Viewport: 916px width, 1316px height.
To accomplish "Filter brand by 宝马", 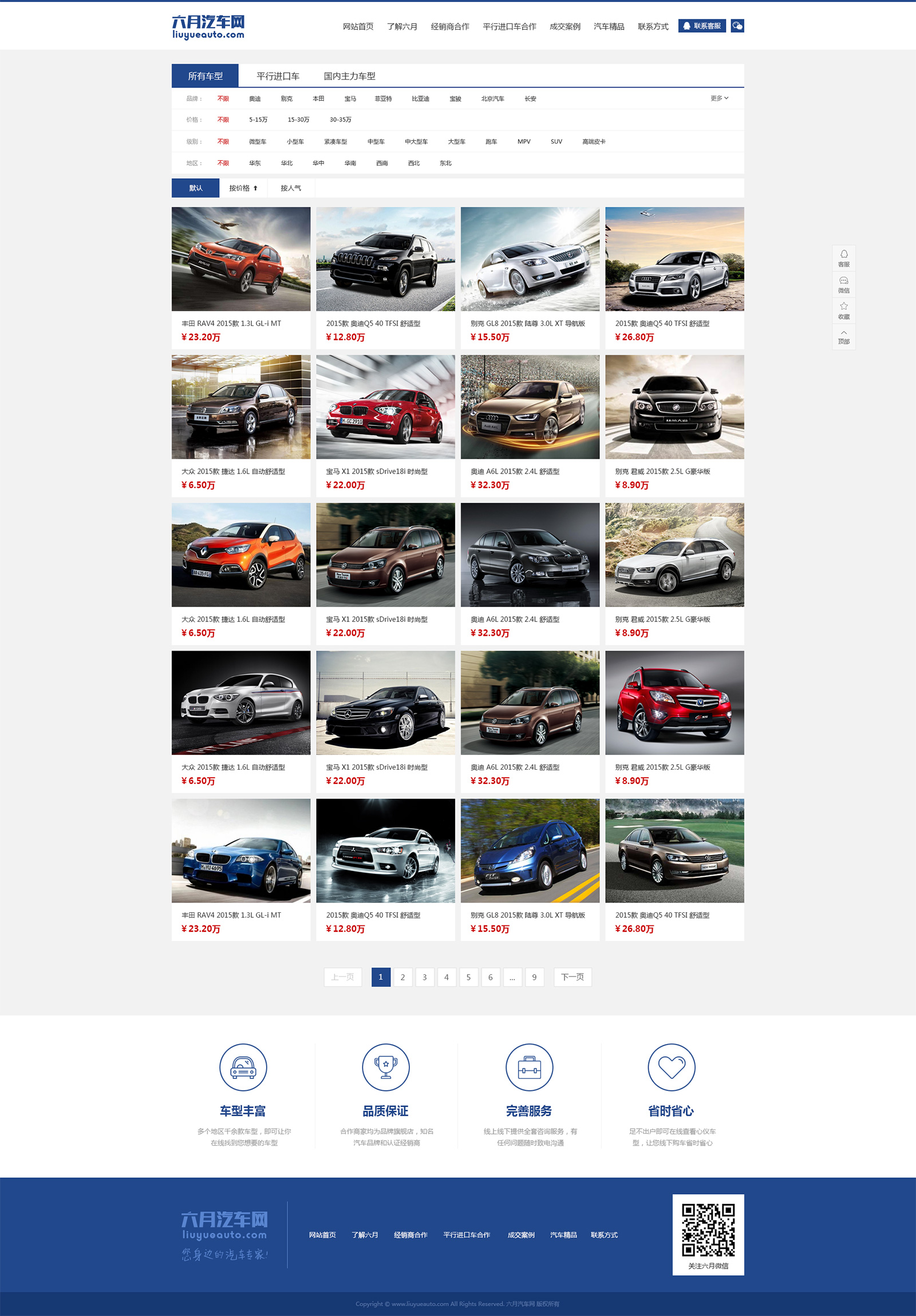I will click(350, 98).
